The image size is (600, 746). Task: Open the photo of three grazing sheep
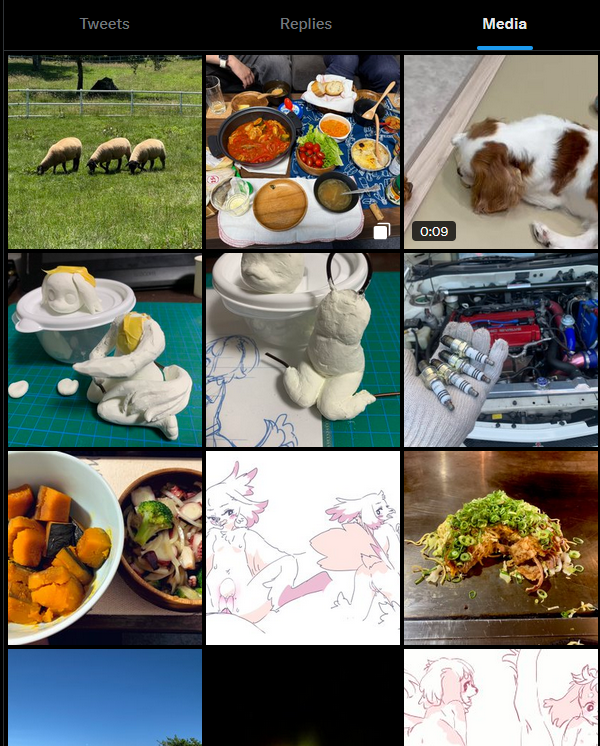click(x=105, y=152)
